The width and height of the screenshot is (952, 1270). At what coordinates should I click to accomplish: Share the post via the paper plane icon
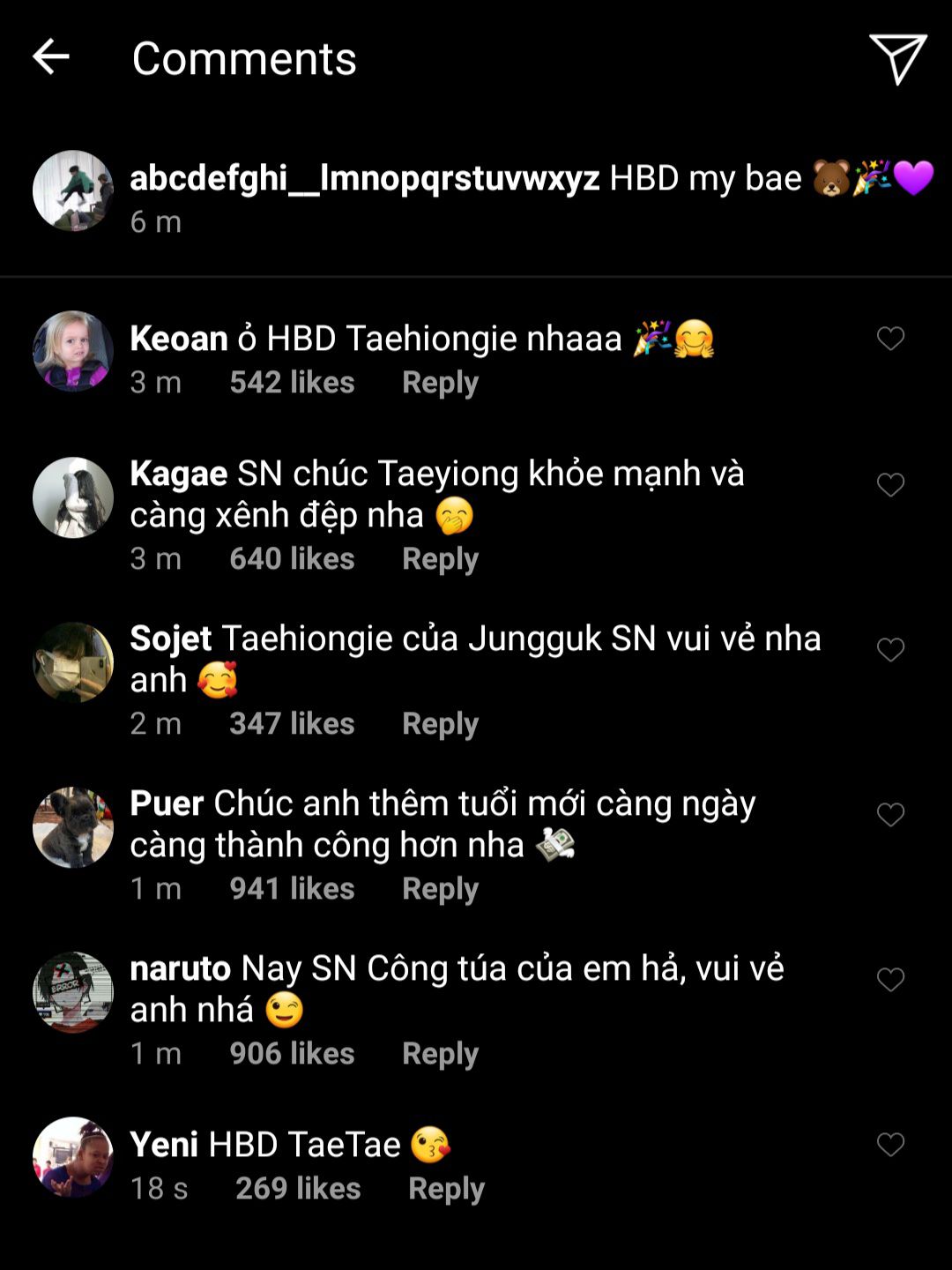coord(897,58)
